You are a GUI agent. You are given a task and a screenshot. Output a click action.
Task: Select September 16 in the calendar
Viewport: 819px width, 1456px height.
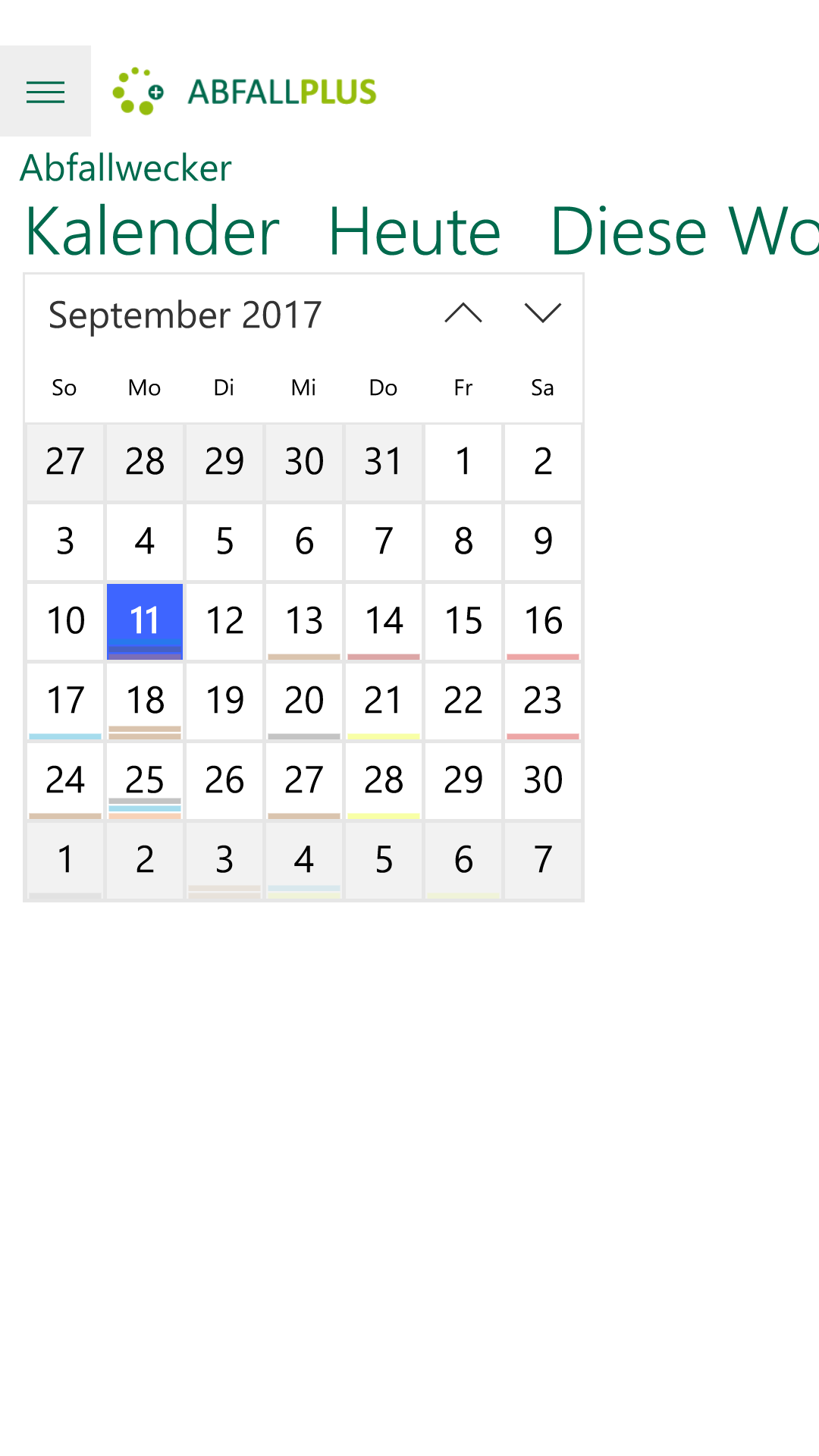coord(543,621)
